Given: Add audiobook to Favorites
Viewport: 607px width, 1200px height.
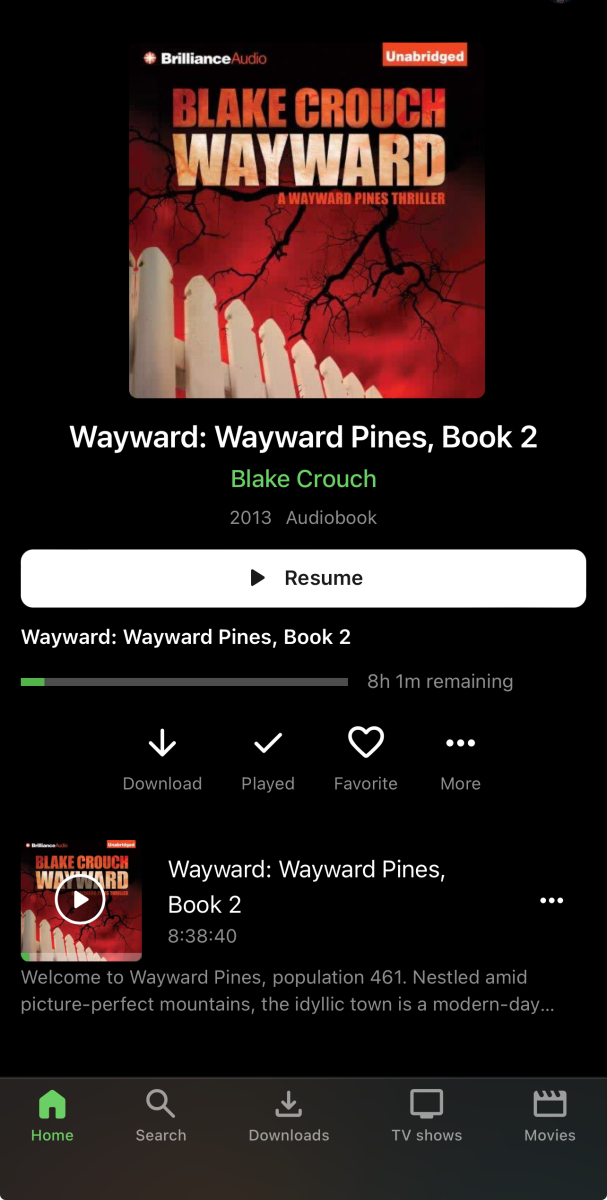Looking at the screenshot, I should [x=365, y=759].
